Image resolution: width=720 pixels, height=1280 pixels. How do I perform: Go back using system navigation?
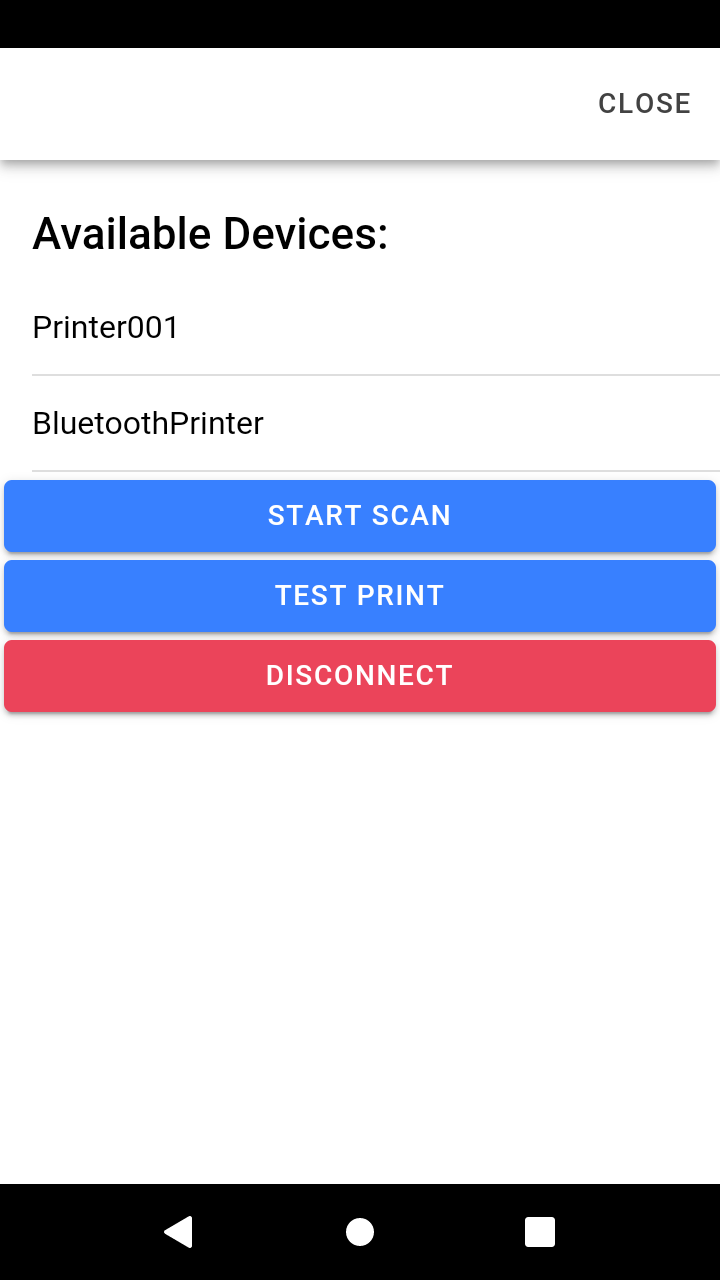[179, 1232]
